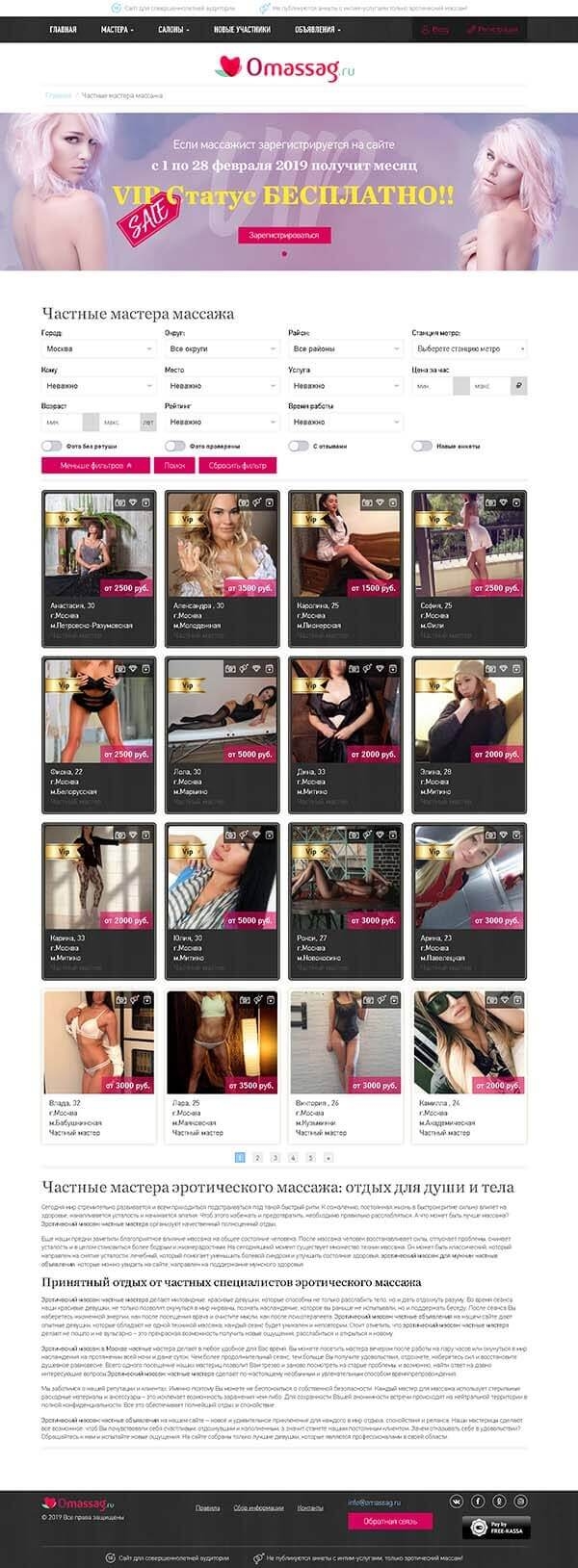Open Анастасия, 30 profile card
This screenshot has width=578, height=1568.
[98, 568]
